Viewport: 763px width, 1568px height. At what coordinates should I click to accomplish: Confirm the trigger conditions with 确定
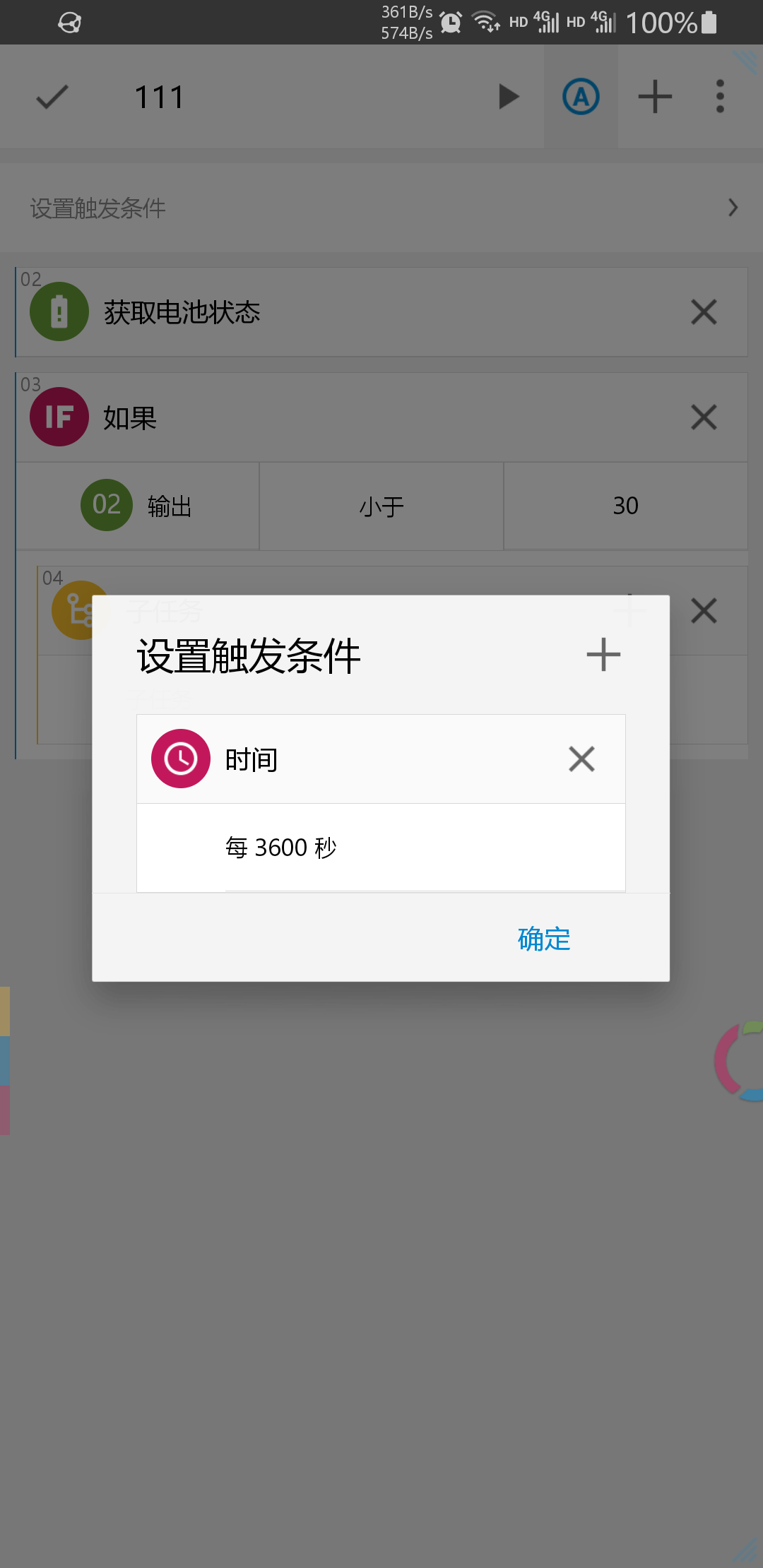543,939
